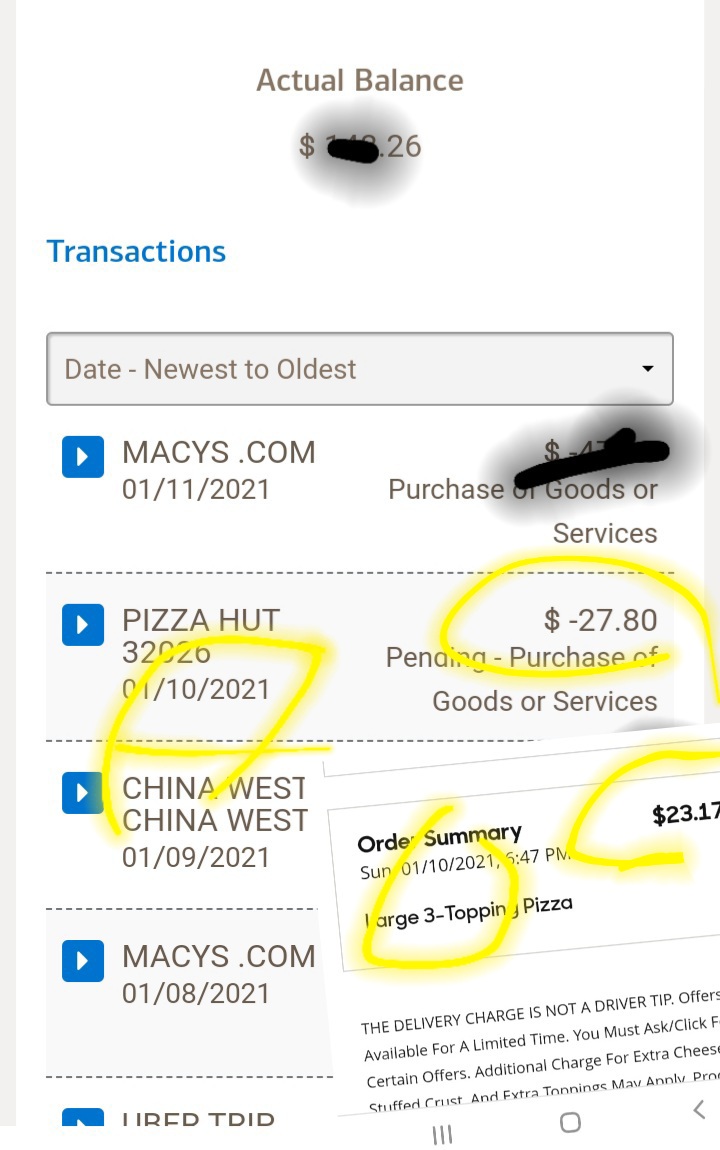
Task: Open the Date - Newest to Oldest sort dropdown
Action: 360,369
